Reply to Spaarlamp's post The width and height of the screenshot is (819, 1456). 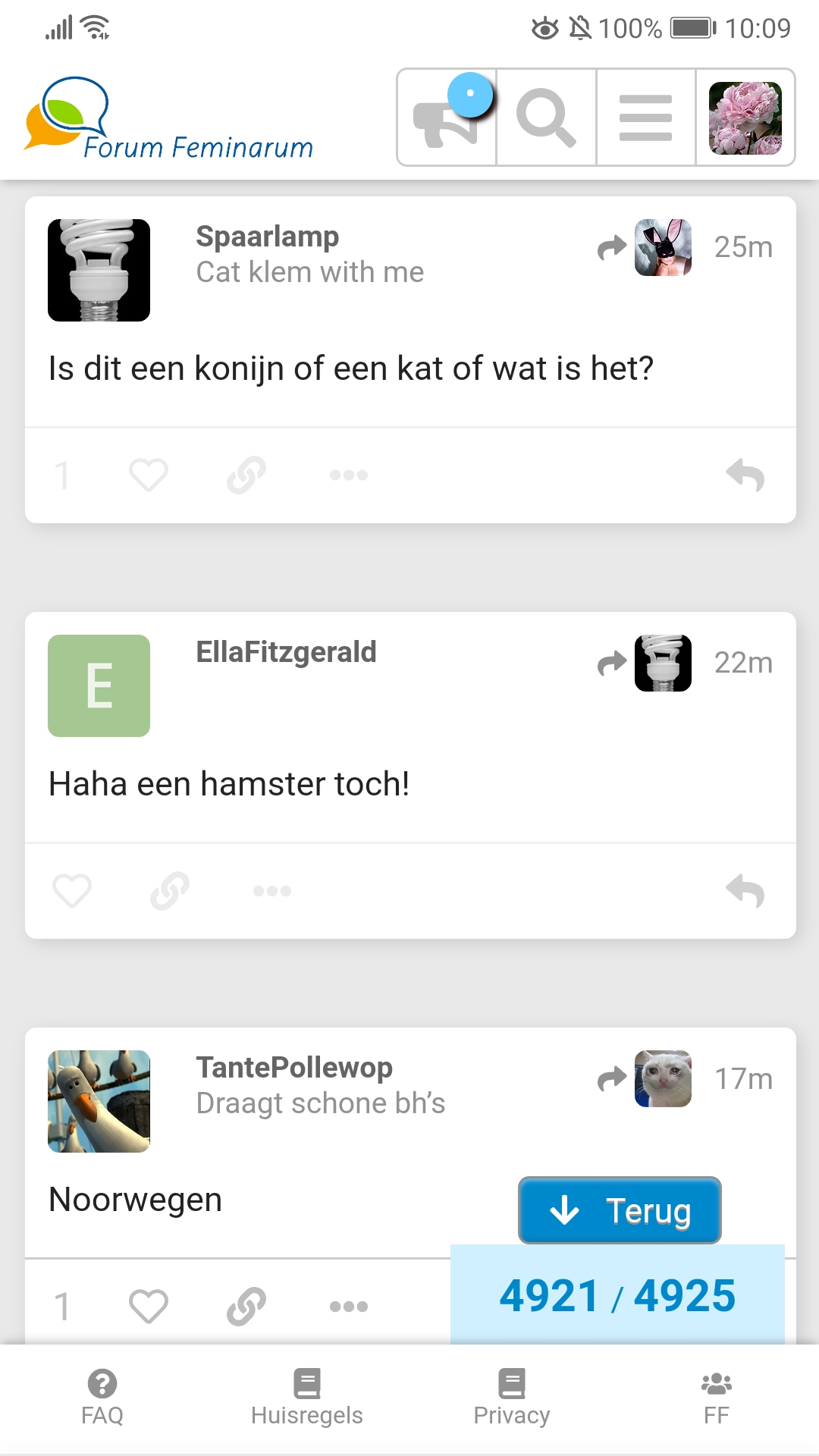[x=745, y=475]
